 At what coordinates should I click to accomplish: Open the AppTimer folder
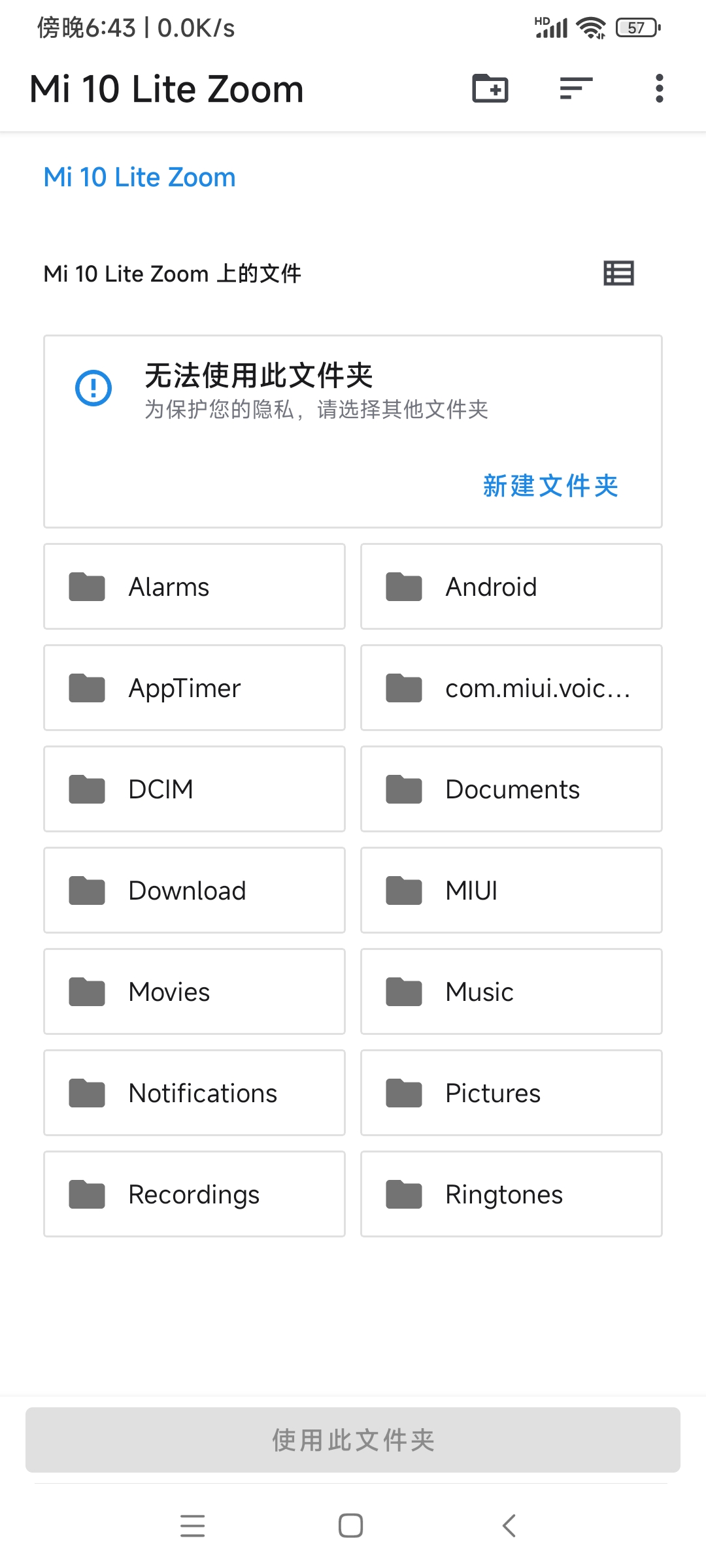[194, 688]
